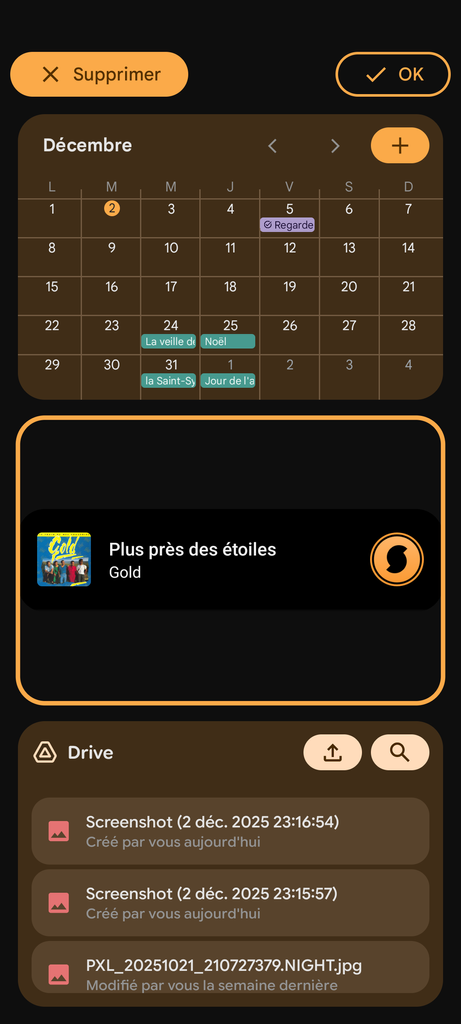Confirm with the OK button
This screenshot has height=1024, width=461.
click(x=393, y=74)
